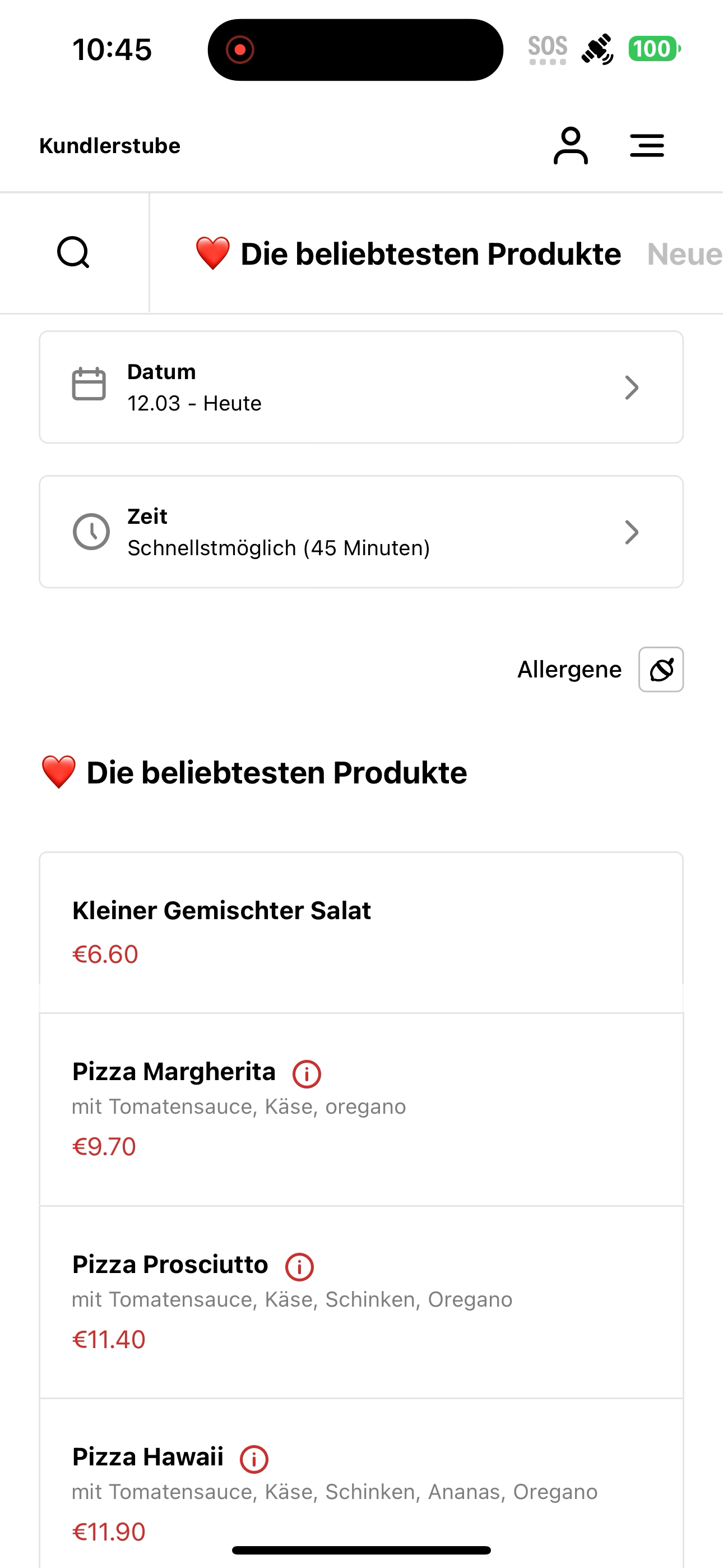
Task: Add Pizza Prosciutto to the order
Action: [361, 1302]
